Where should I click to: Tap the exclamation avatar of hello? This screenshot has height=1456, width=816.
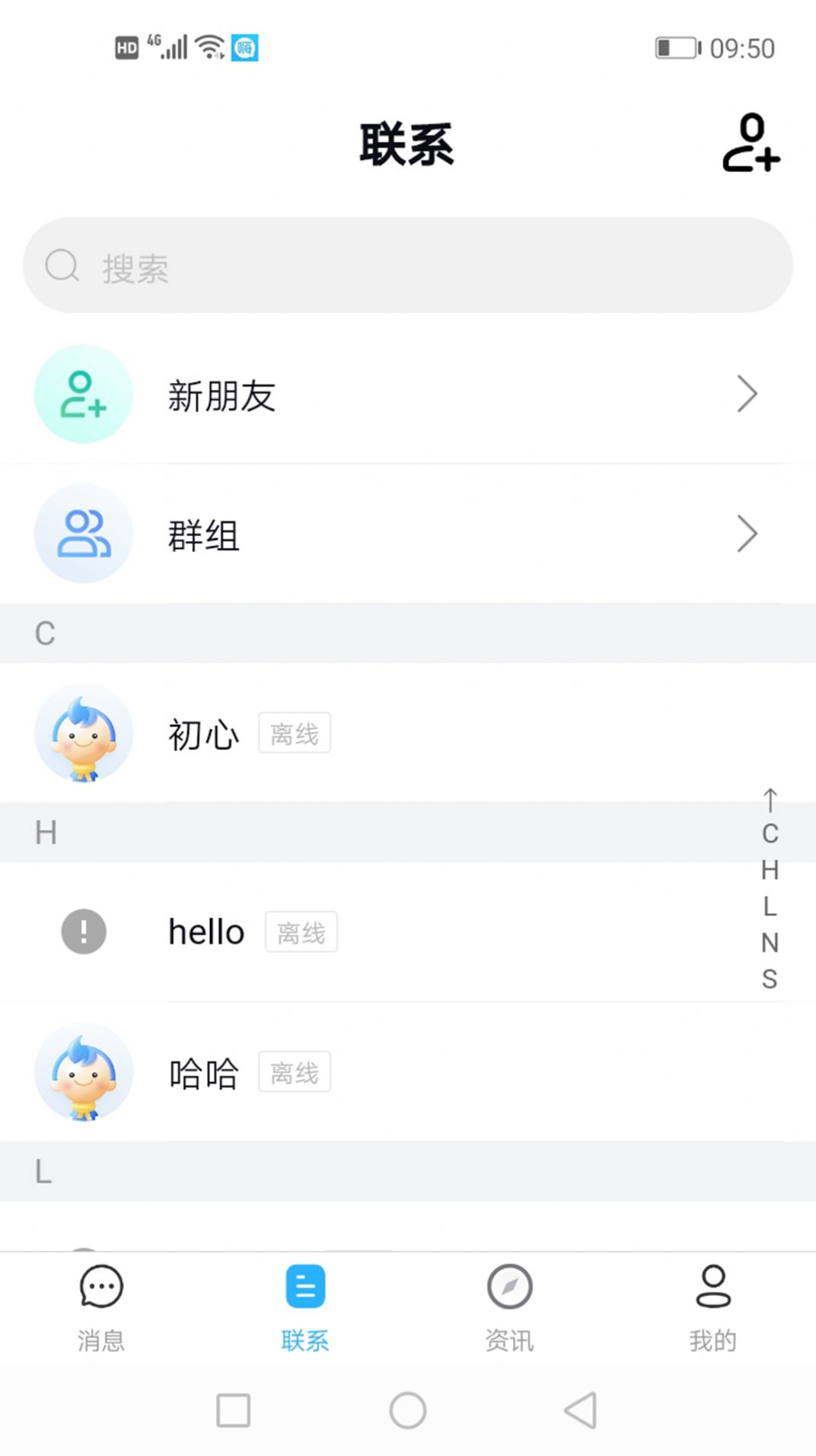click(83, 932)
